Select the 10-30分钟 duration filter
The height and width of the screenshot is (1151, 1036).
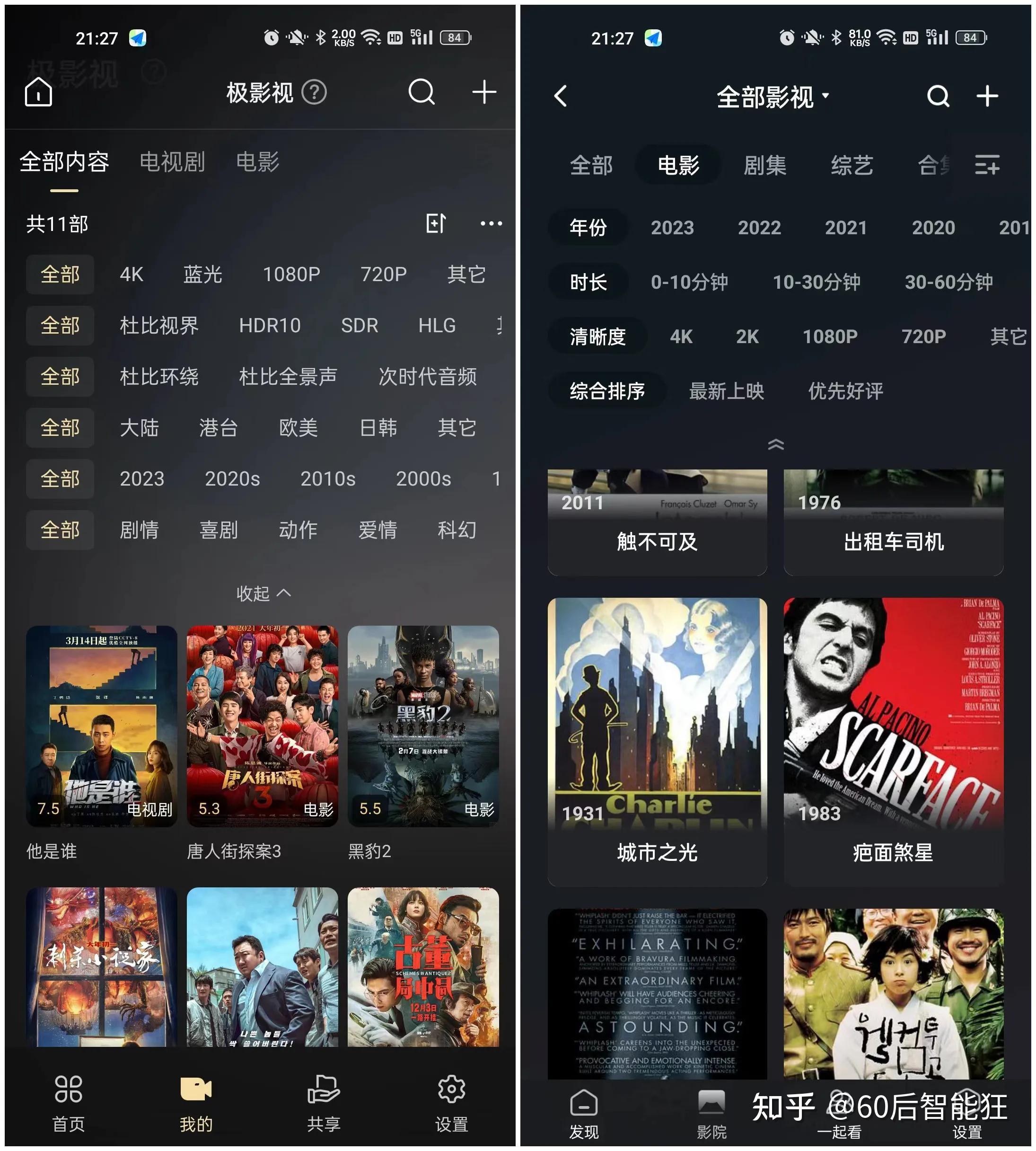point(816,283)
